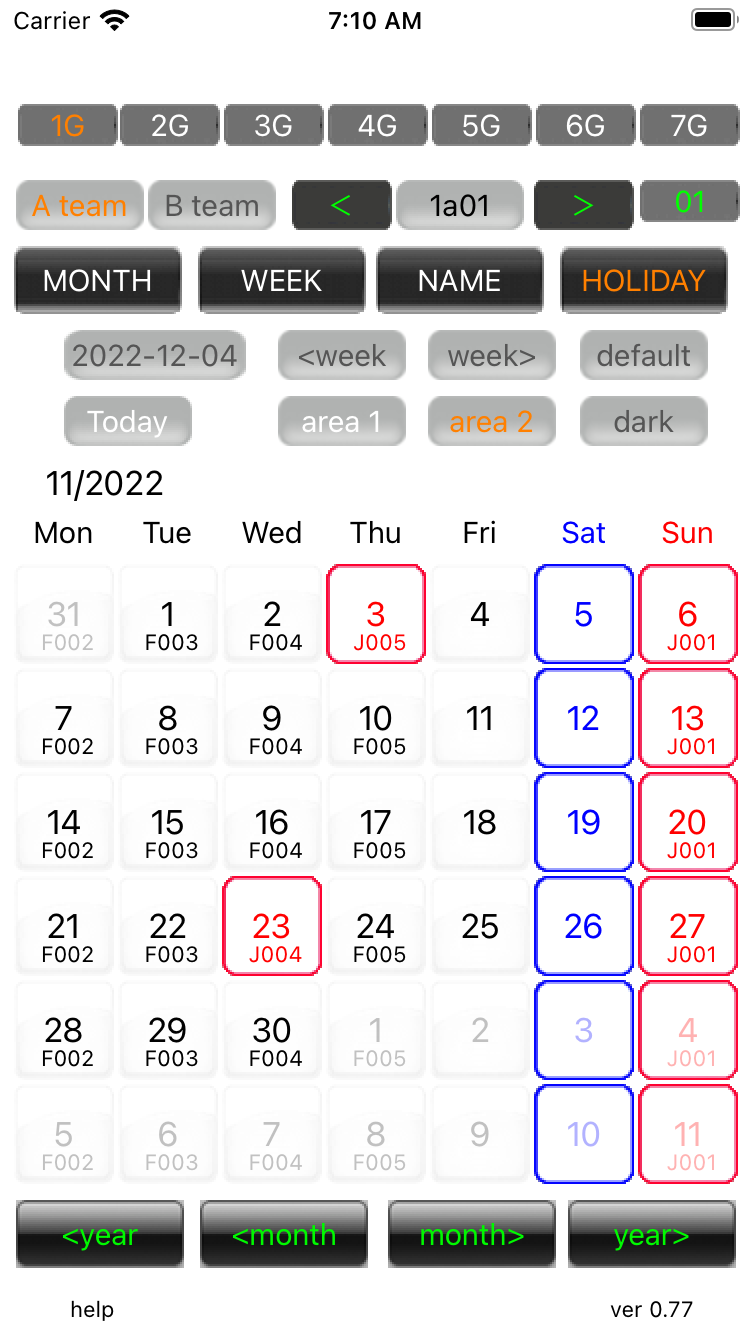
Task: Jump to Today
Action: [127, 422]
